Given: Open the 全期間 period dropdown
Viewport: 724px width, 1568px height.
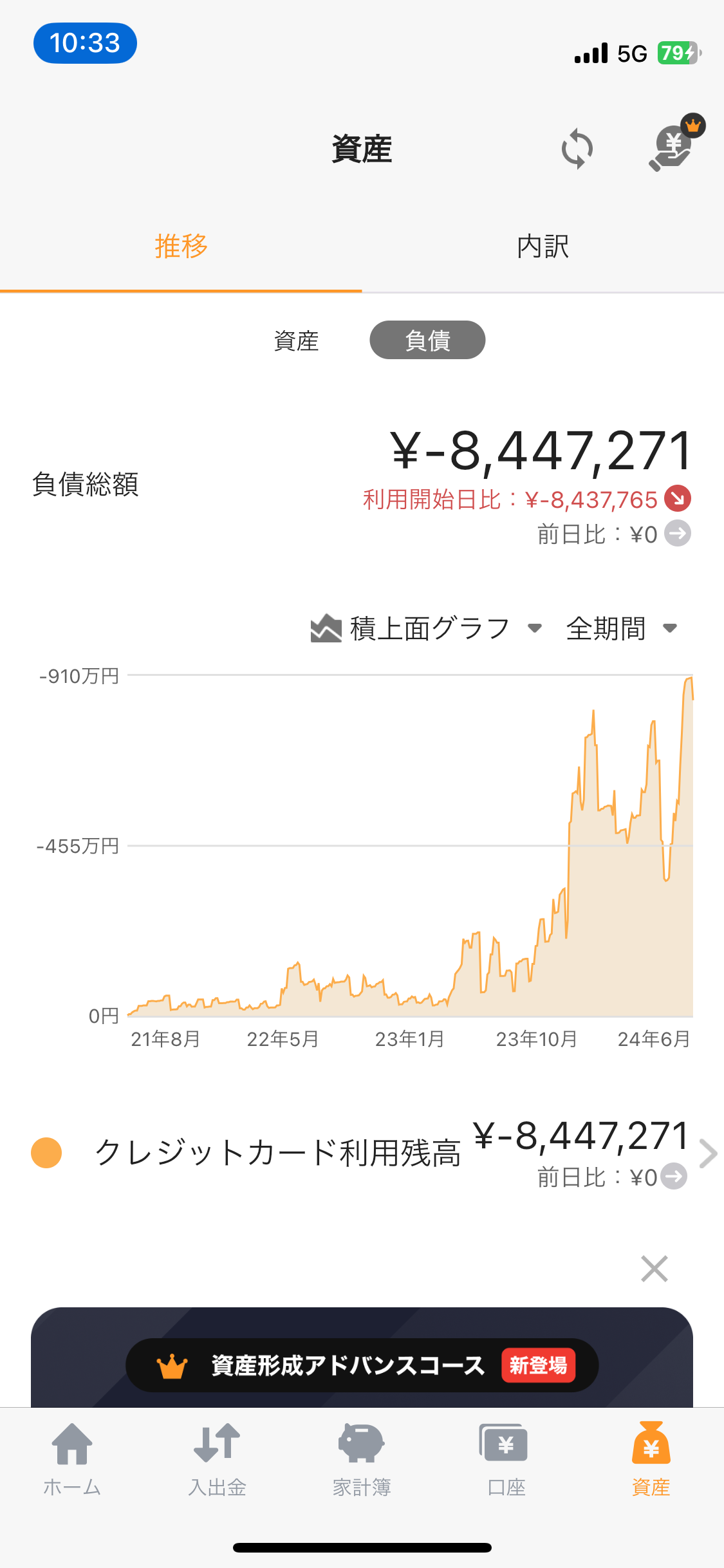Looking at the screenshot, I should [622, 629].
